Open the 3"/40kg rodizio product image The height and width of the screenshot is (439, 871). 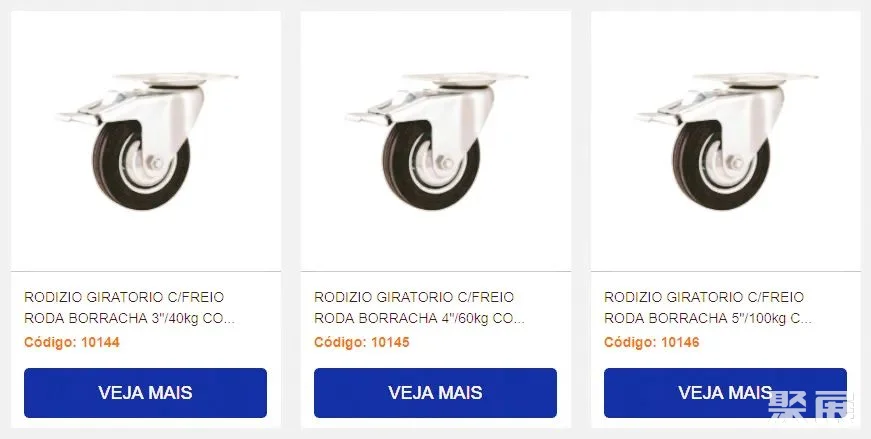[145, 140]
